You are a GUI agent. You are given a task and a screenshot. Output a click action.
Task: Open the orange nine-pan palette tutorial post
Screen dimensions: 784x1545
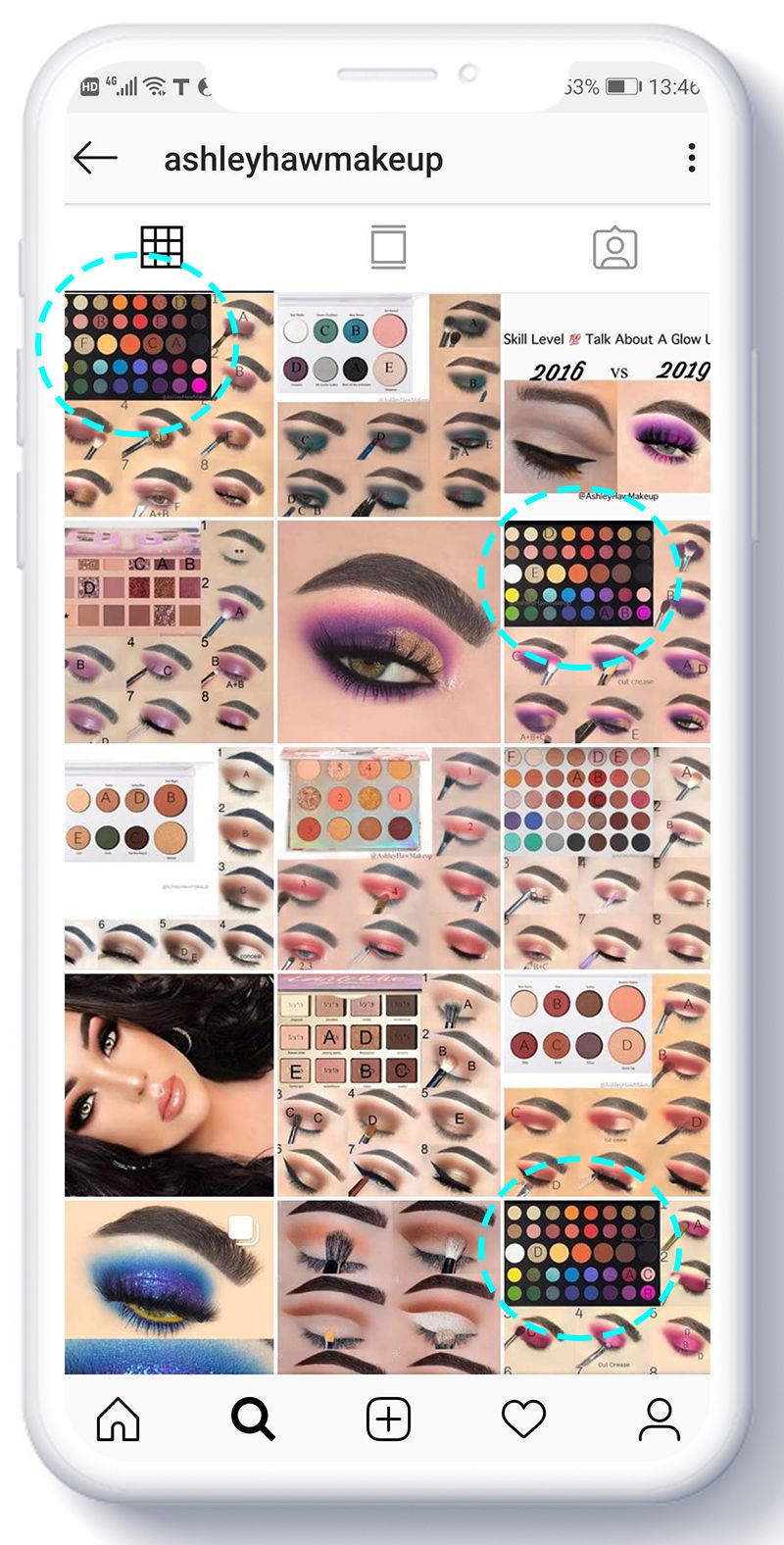(x=388, y=859)
